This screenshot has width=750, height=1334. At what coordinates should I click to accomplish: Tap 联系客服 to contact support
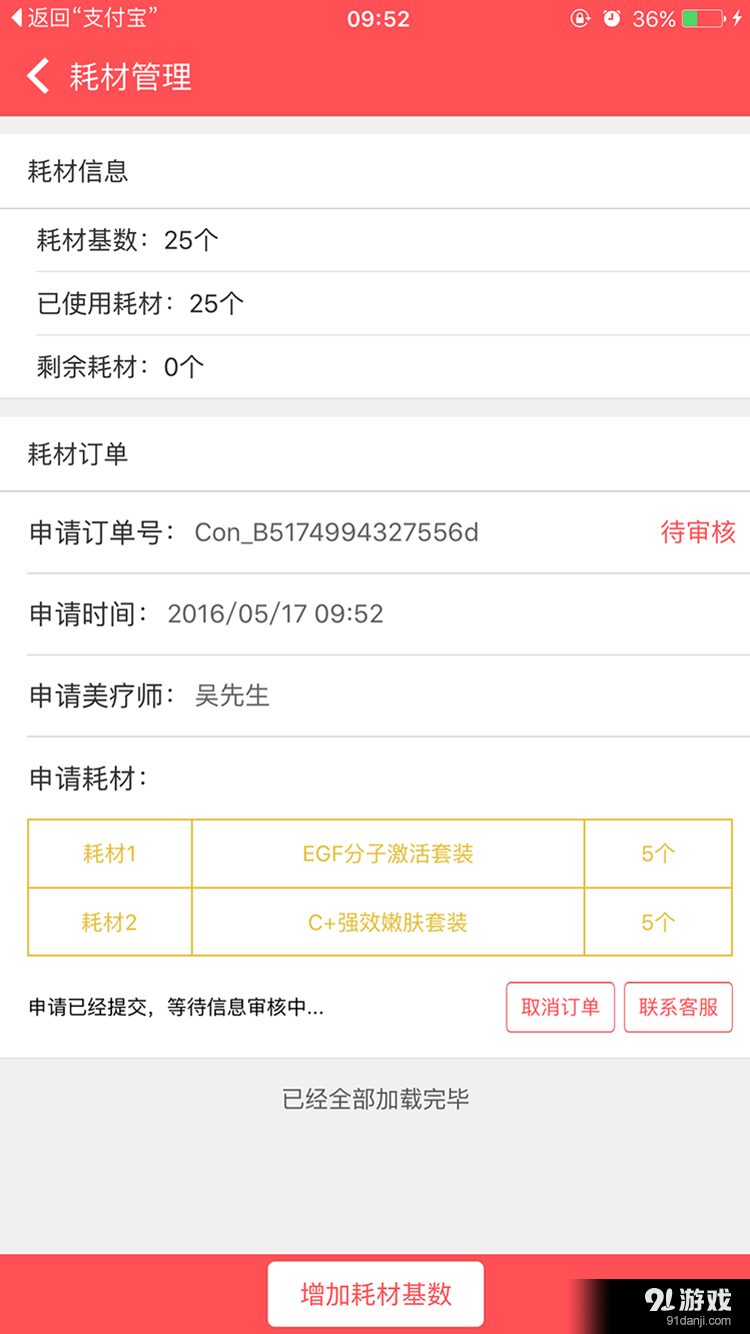coord(678,1007)
